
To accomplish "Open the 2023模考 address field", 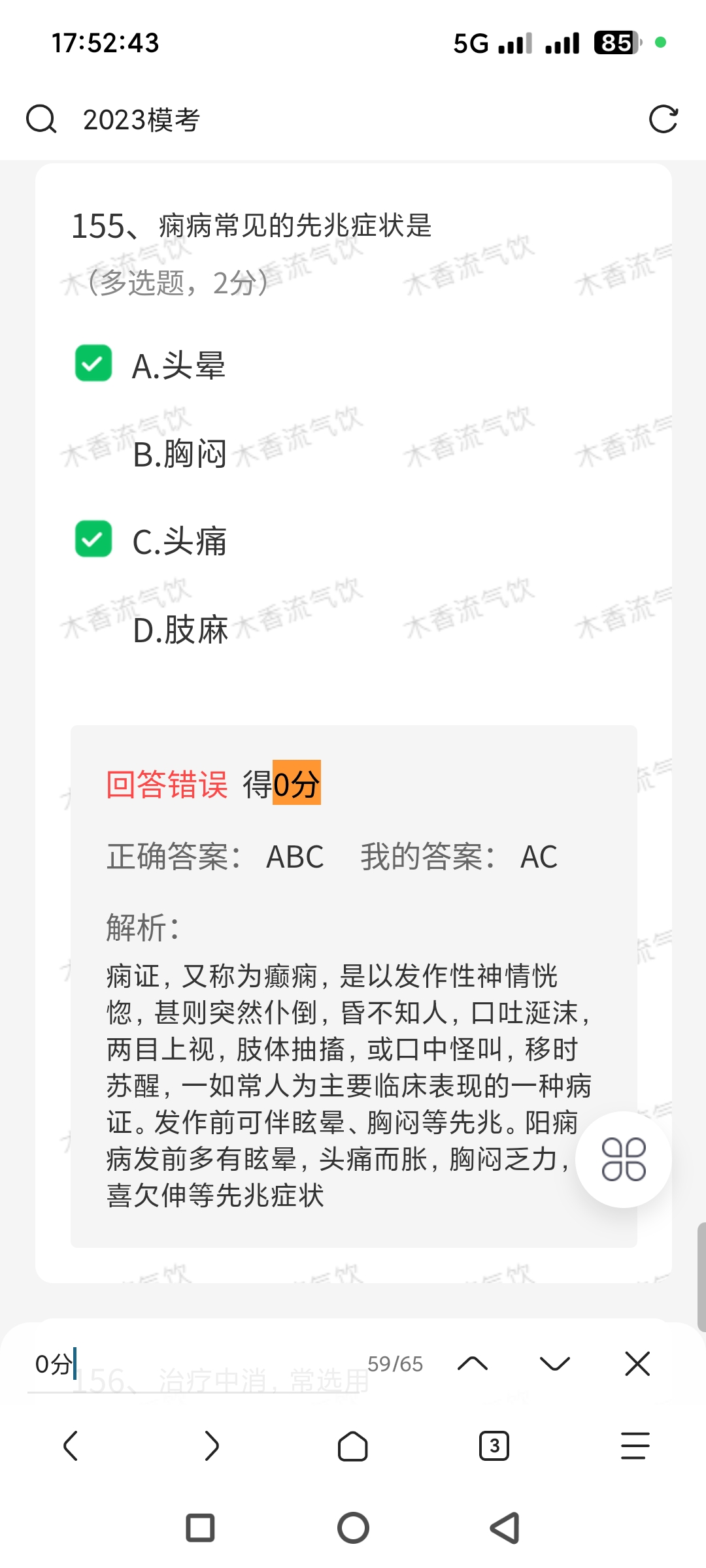I will [x=327, y=120].
